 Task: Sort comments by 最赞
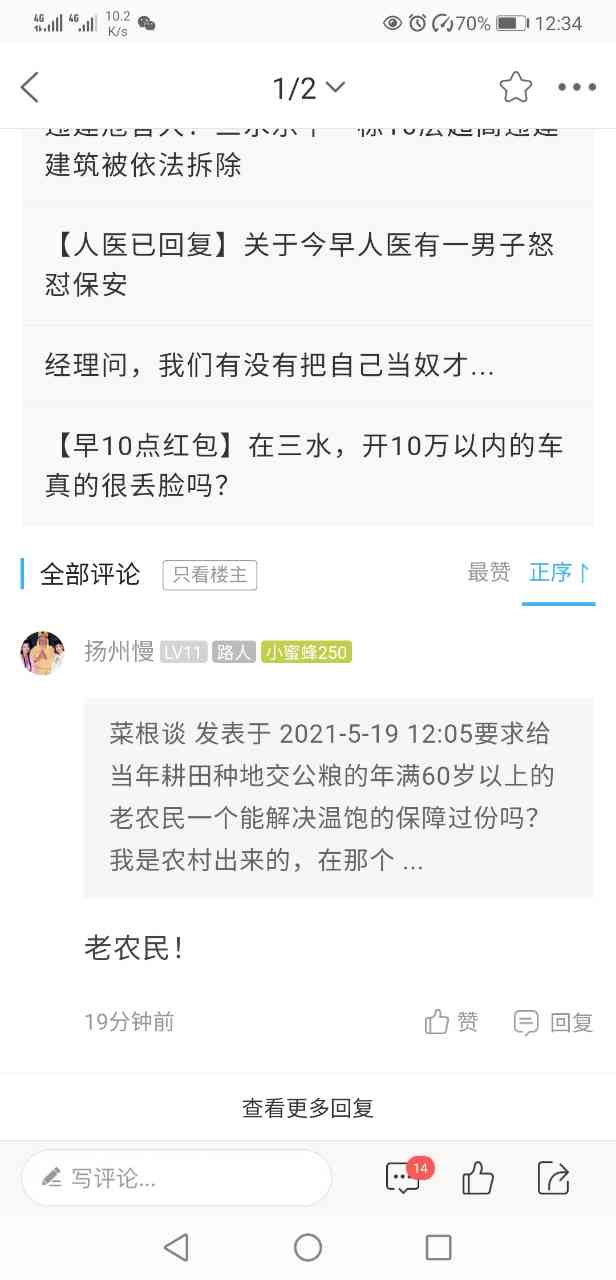coord(488,572)
